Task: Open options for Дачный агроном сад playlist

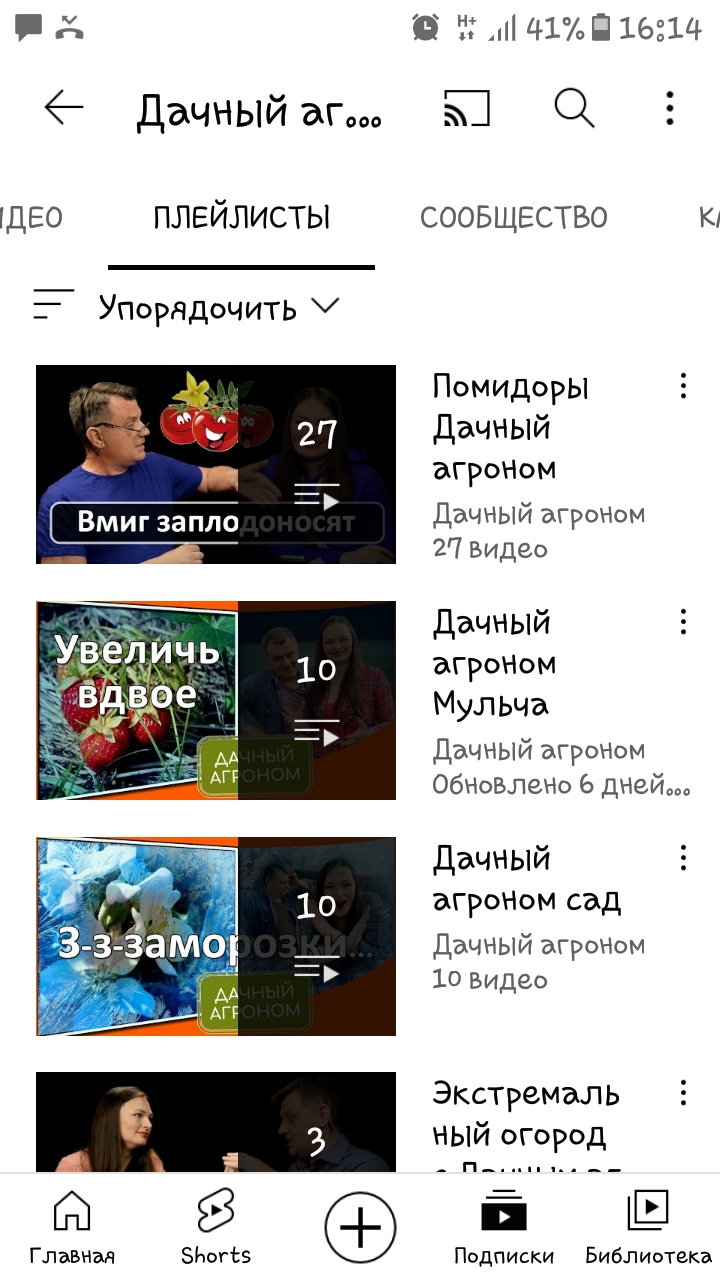Action: click(x=683, y=858)
